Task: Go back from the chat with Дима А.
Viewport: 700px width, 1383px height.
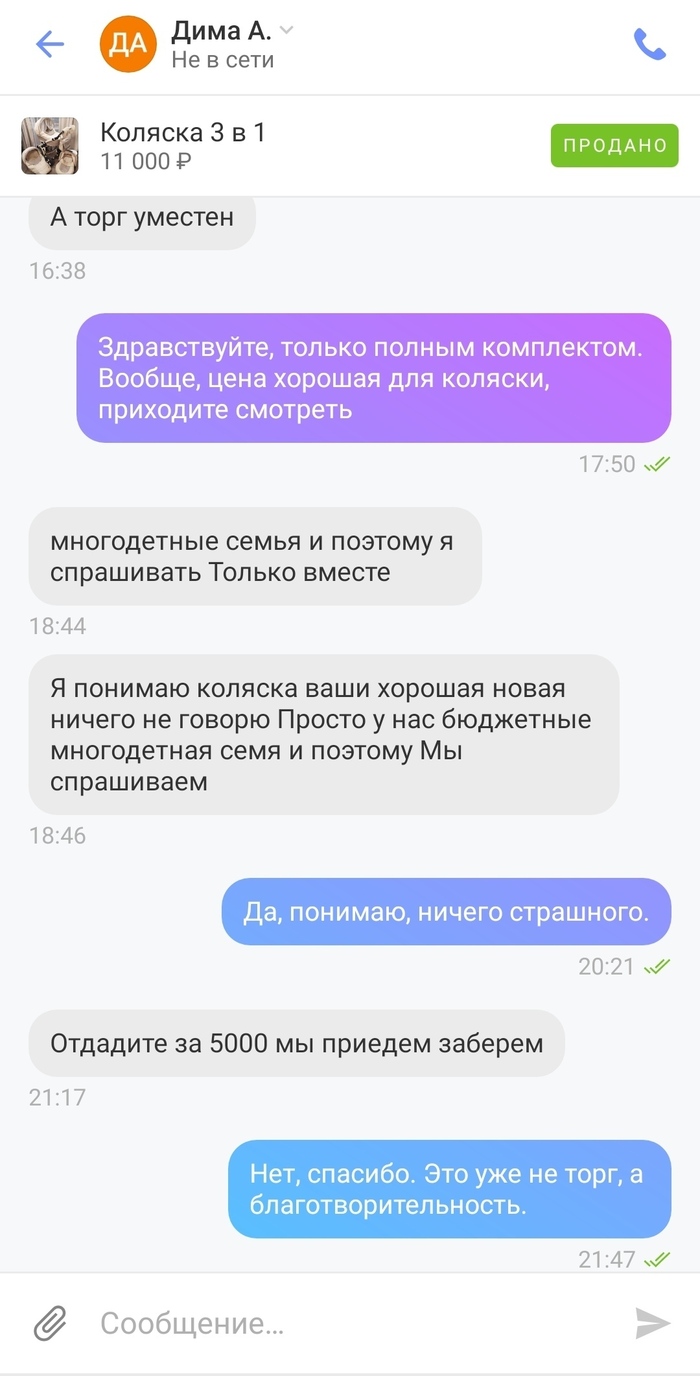Action: pos(49,44)
